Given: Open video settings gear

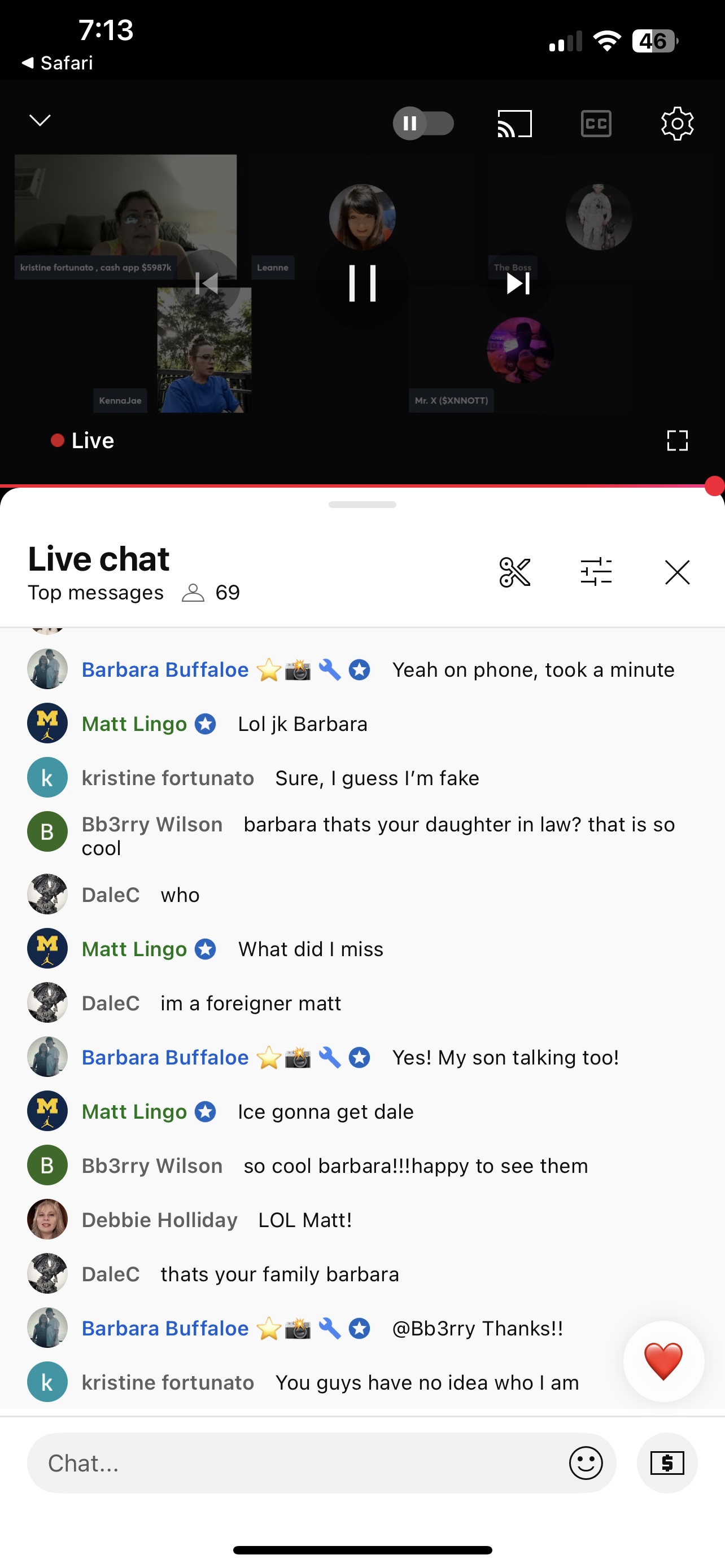Looking at the screenshot, I should click(677, 124).
